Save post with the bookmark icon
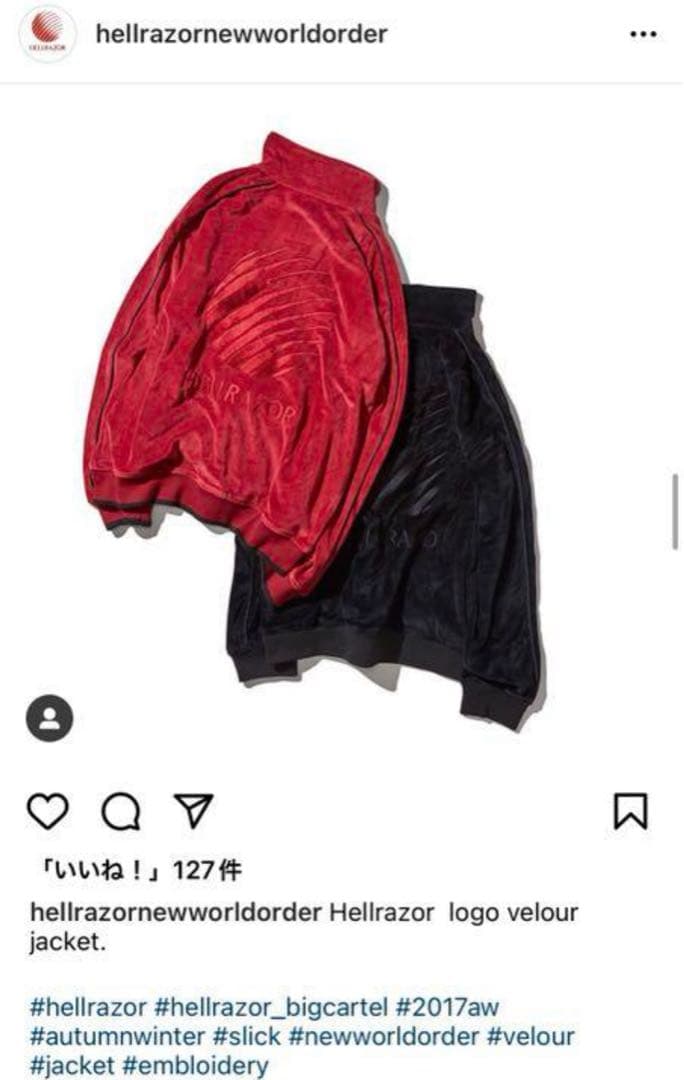The height and width of the screenshot is (1080, 684). (630, 811)
